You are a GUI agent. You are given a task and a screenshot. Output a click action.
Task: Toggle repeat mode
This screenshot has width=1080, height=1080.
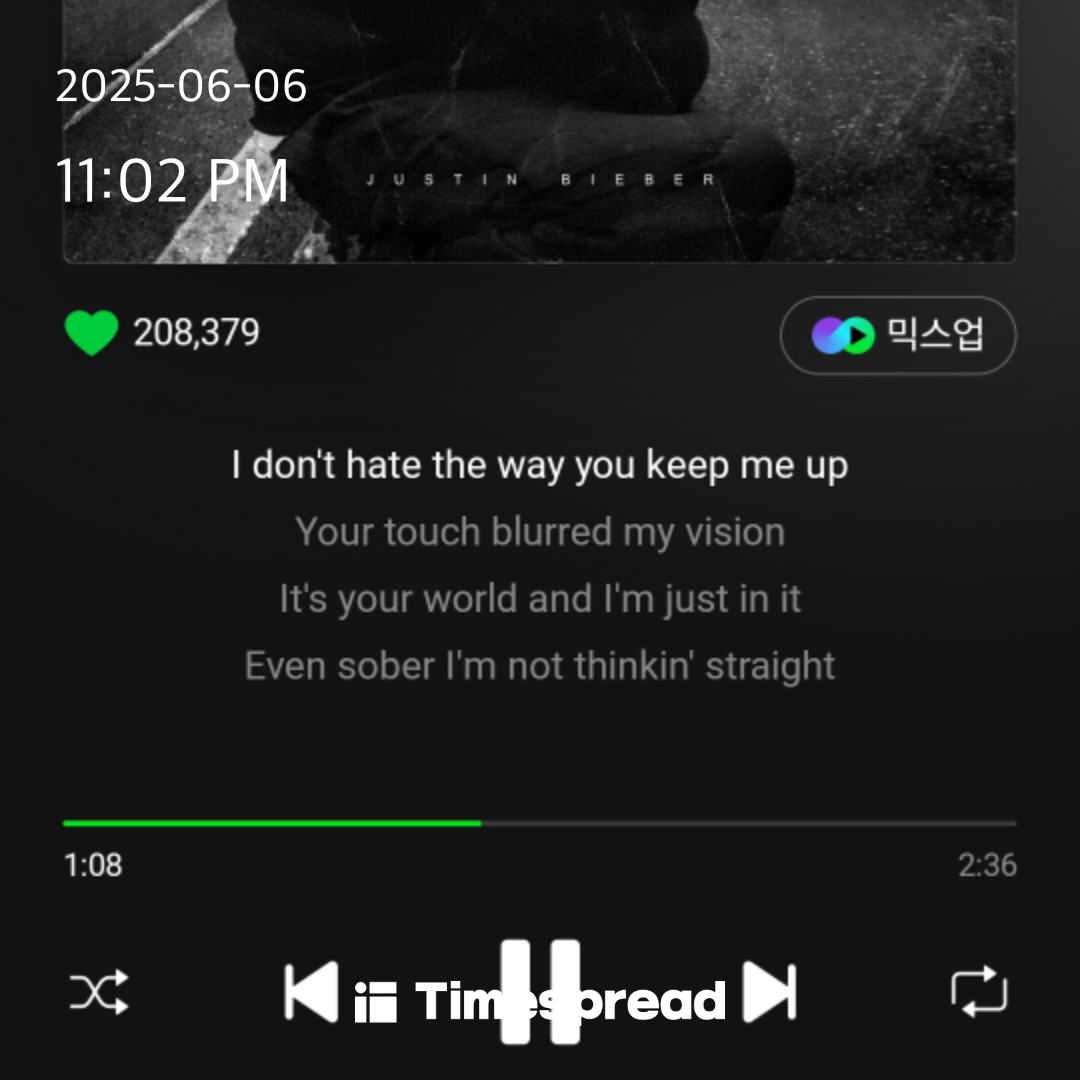[978, 991]
